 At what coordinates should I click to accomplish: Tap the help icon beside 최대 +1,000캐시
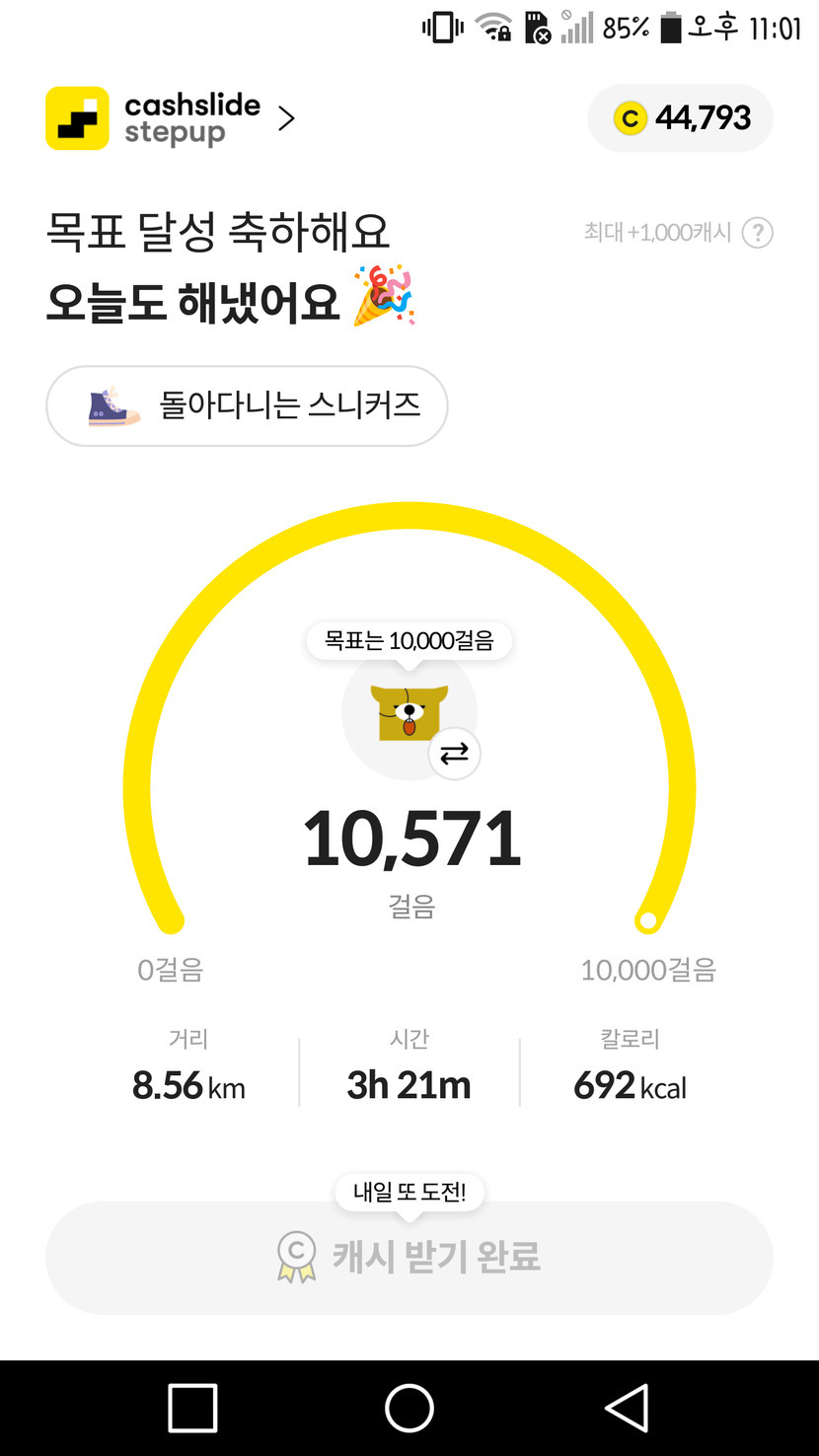pos(757,233)
